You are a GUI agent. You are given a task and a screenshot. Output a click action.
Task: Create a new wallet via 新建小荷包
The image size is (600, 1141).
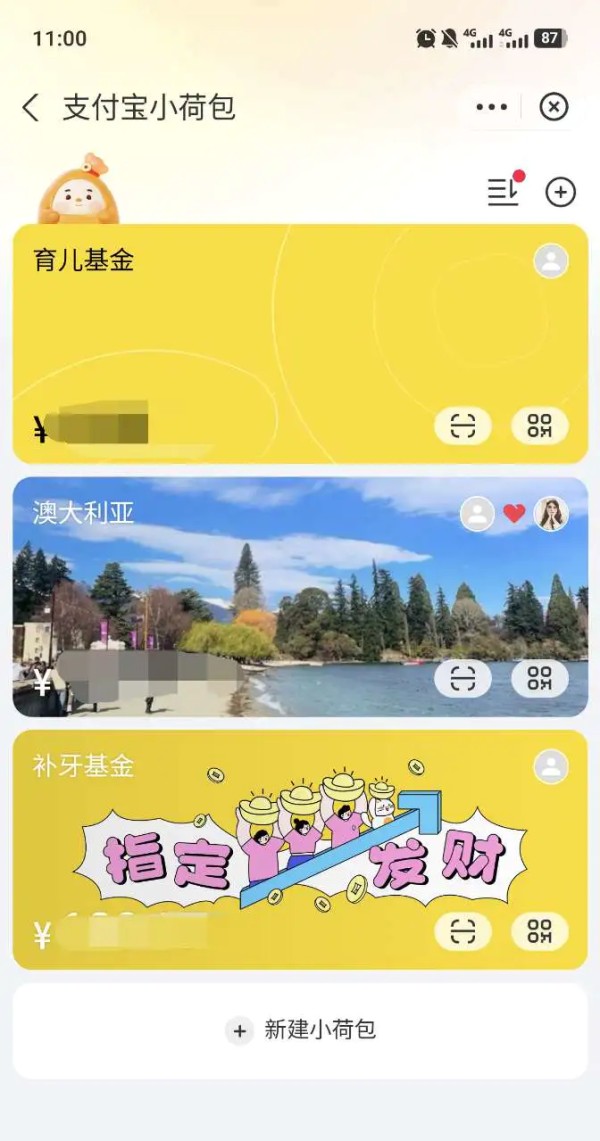(x=300, y=1030)
